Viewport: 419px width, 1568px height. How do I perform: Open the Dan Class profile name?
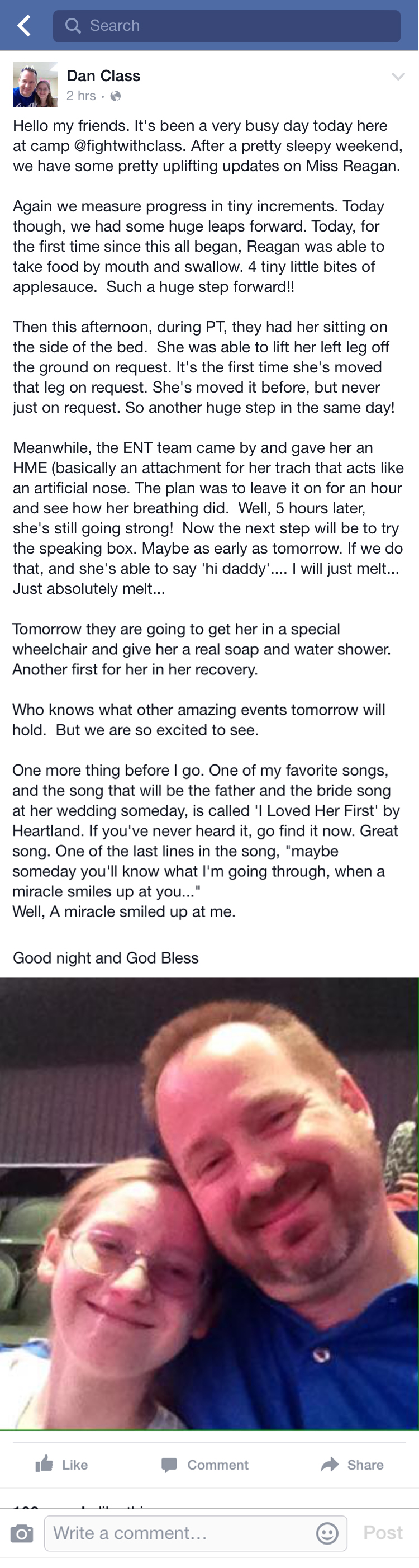(103, 76)
